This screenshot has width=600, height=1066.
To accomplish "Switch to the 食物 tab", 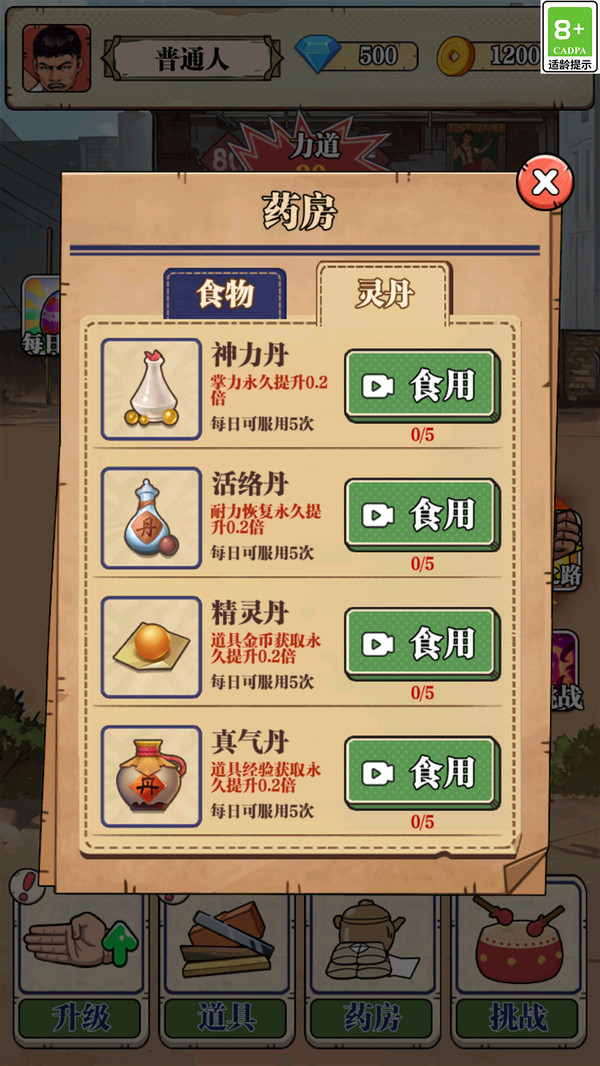I will pos(225,294).
